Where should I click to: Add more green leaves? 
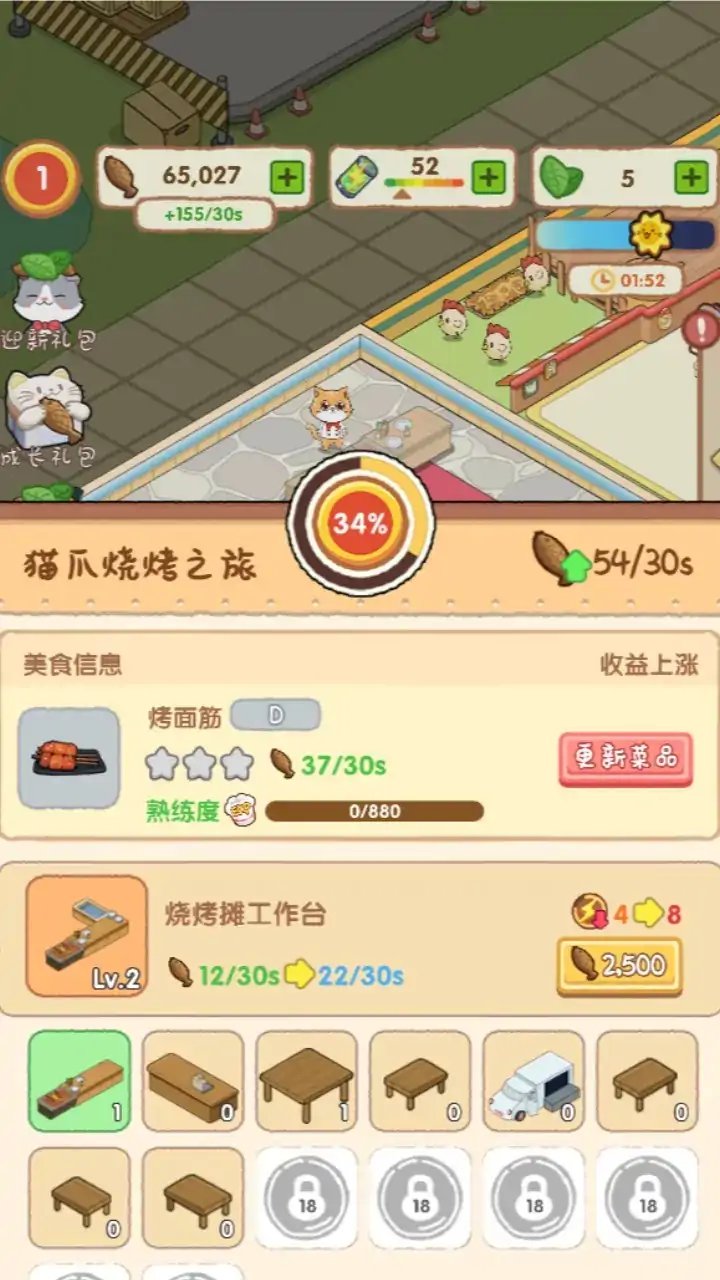click(x=691, y=178)
